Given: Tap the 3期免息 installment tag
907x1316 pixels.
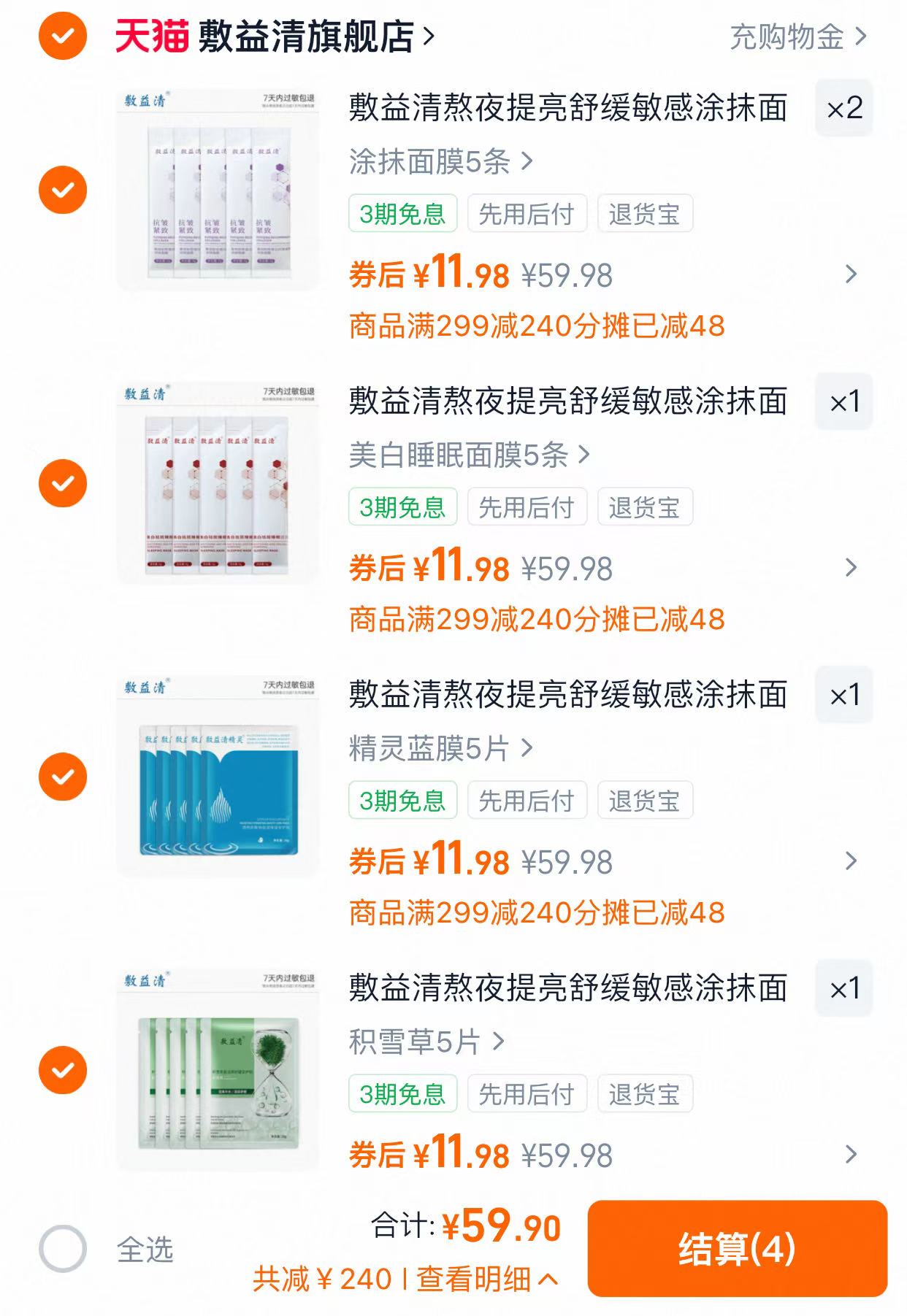Looking at the screenshot, I should [x=402, y=213].
